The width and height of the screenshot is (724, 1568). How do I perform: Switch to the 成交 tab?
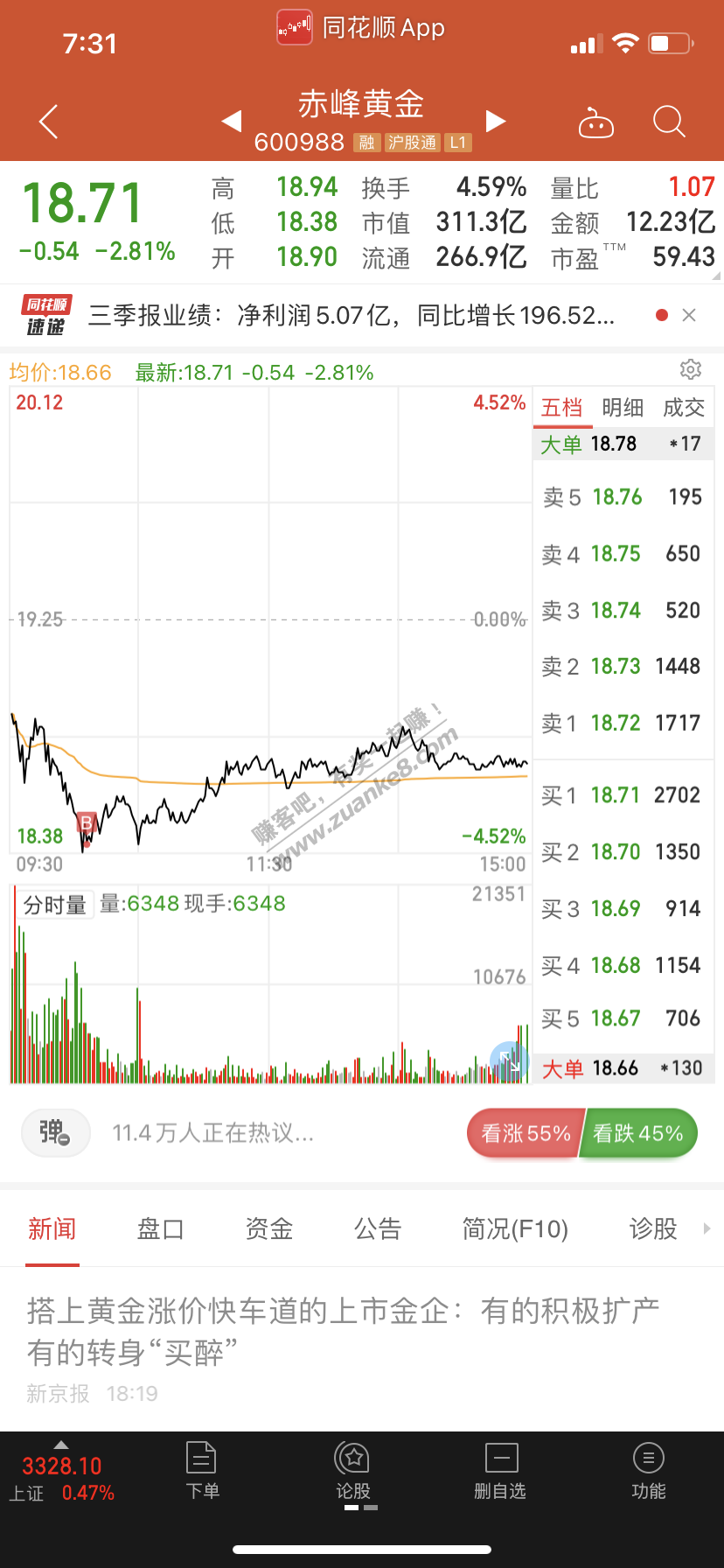[x=683, y=408]
